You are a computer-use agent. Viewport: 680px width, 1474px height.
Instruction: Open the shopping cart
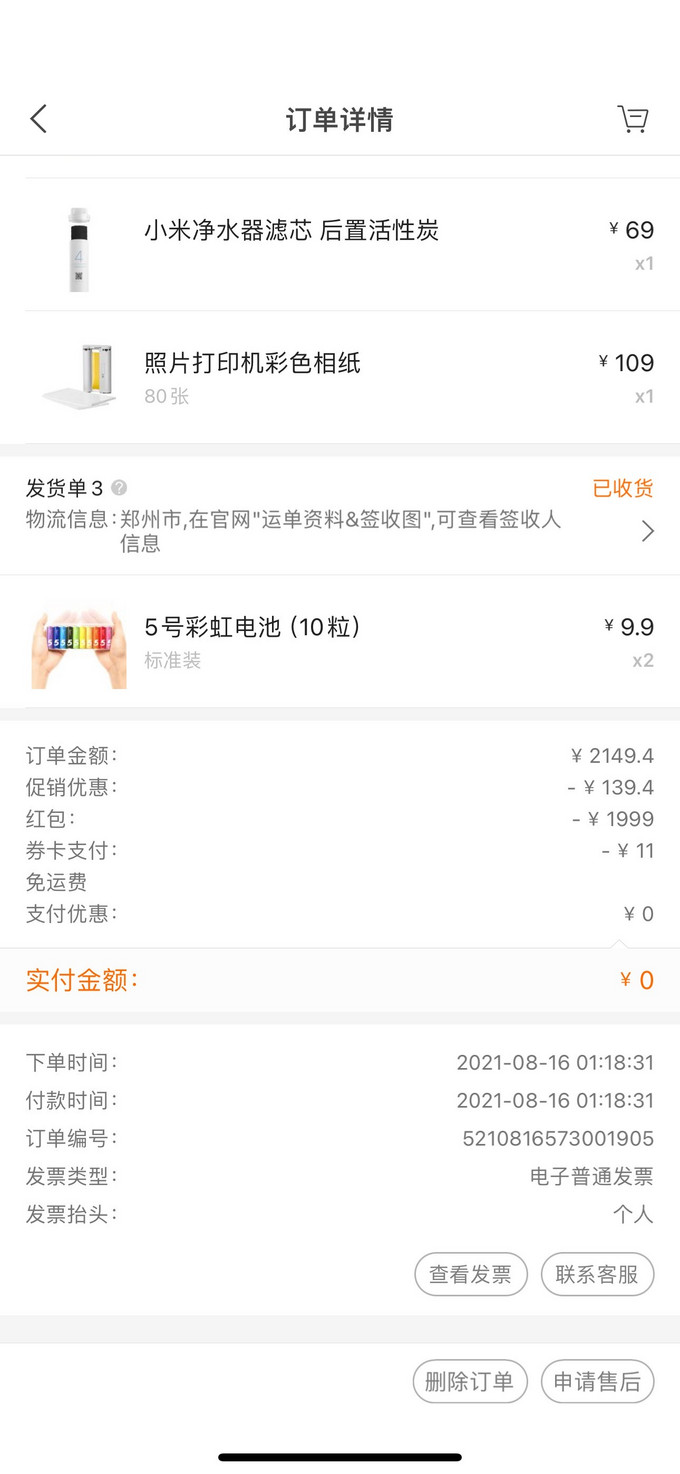coord(633,120)
